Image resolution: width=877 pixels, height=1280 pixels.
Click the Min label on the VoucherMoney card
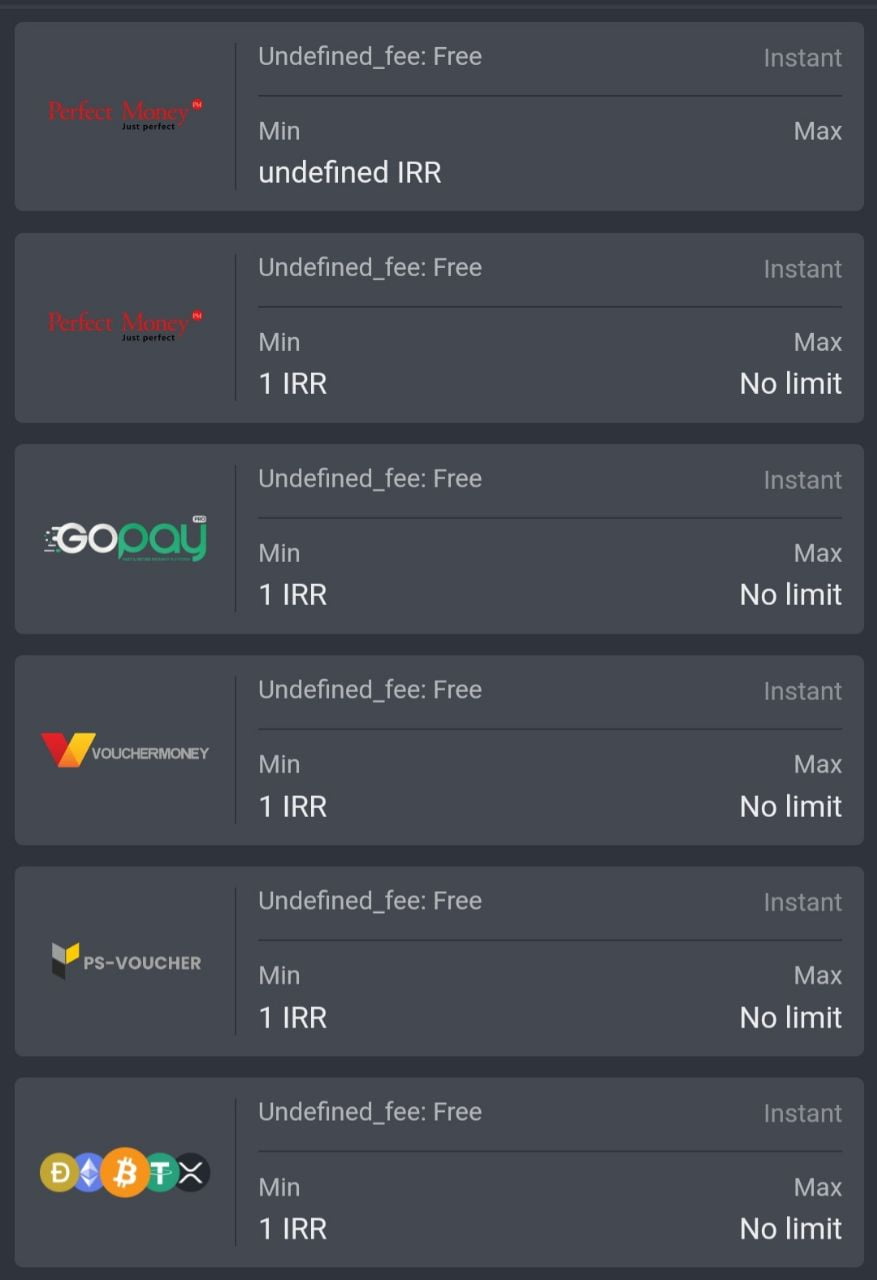click(279, 764)
